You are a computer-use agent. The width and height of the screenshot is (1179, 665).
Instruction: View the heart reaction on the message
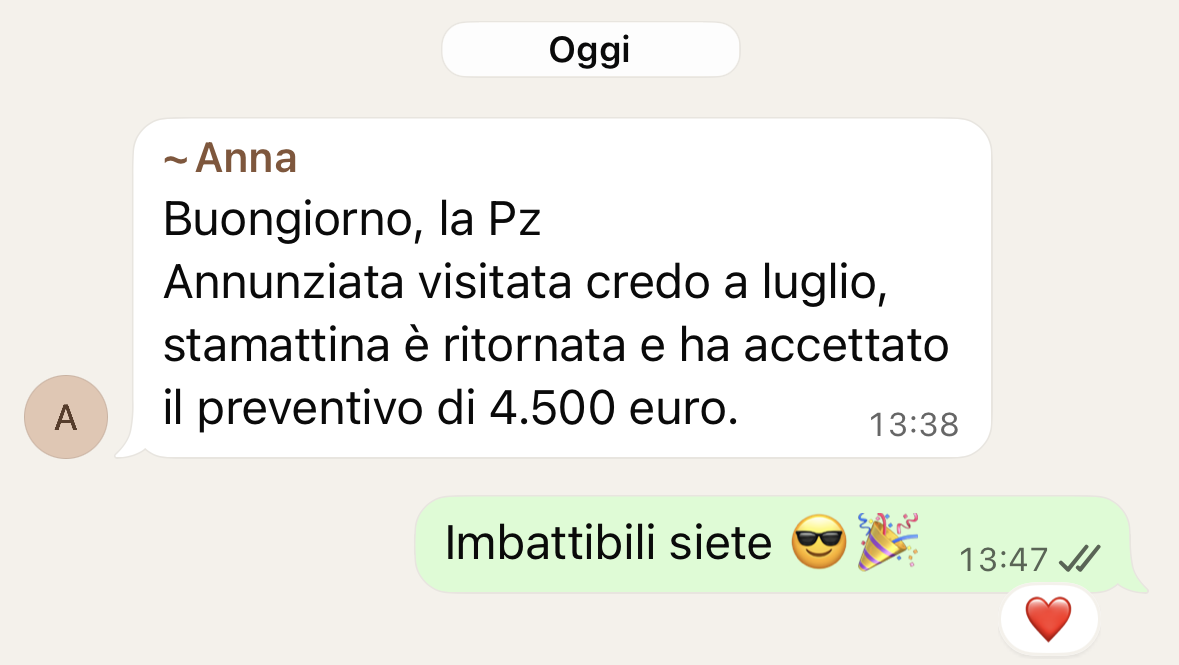[1048, 619]
